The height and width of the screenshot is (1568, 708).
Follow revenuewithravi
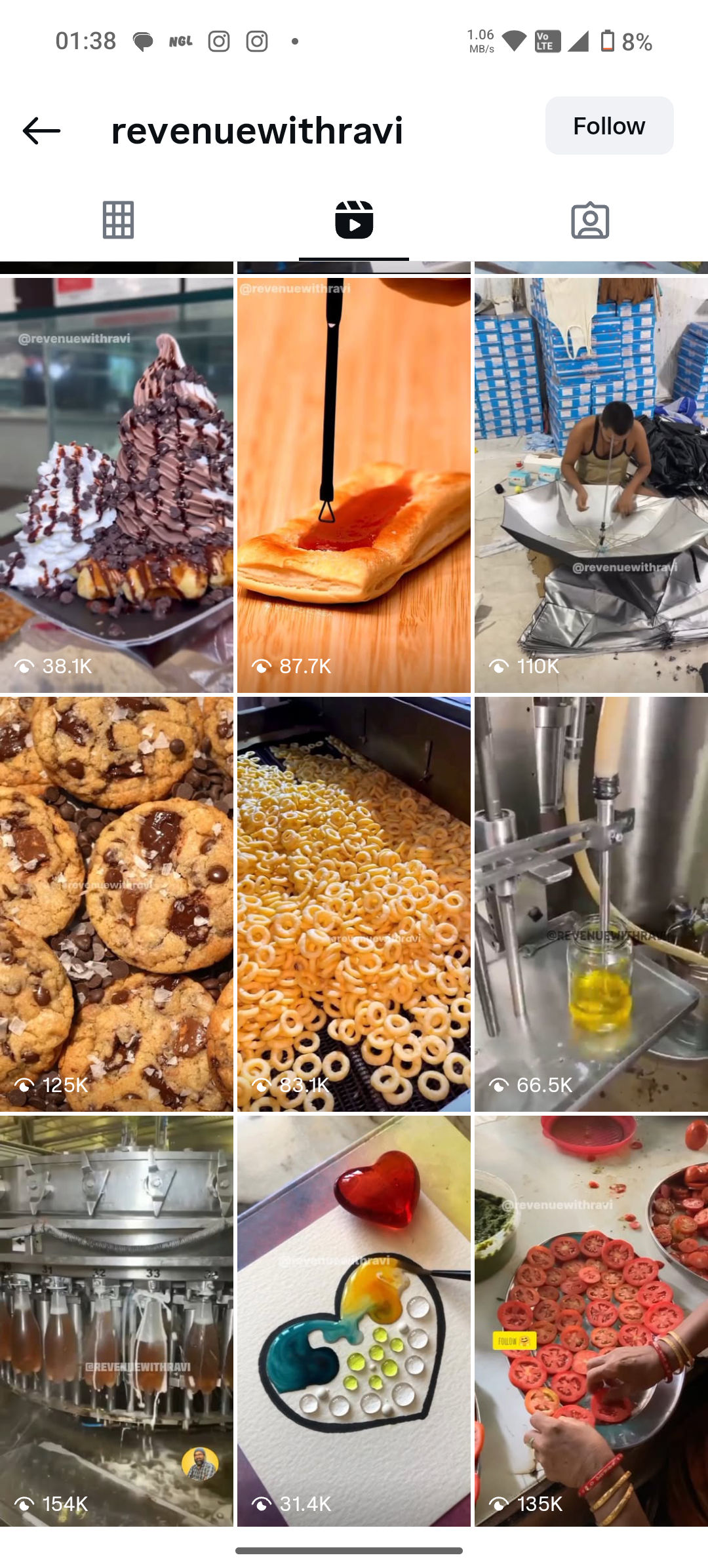[x=609, y=126]
